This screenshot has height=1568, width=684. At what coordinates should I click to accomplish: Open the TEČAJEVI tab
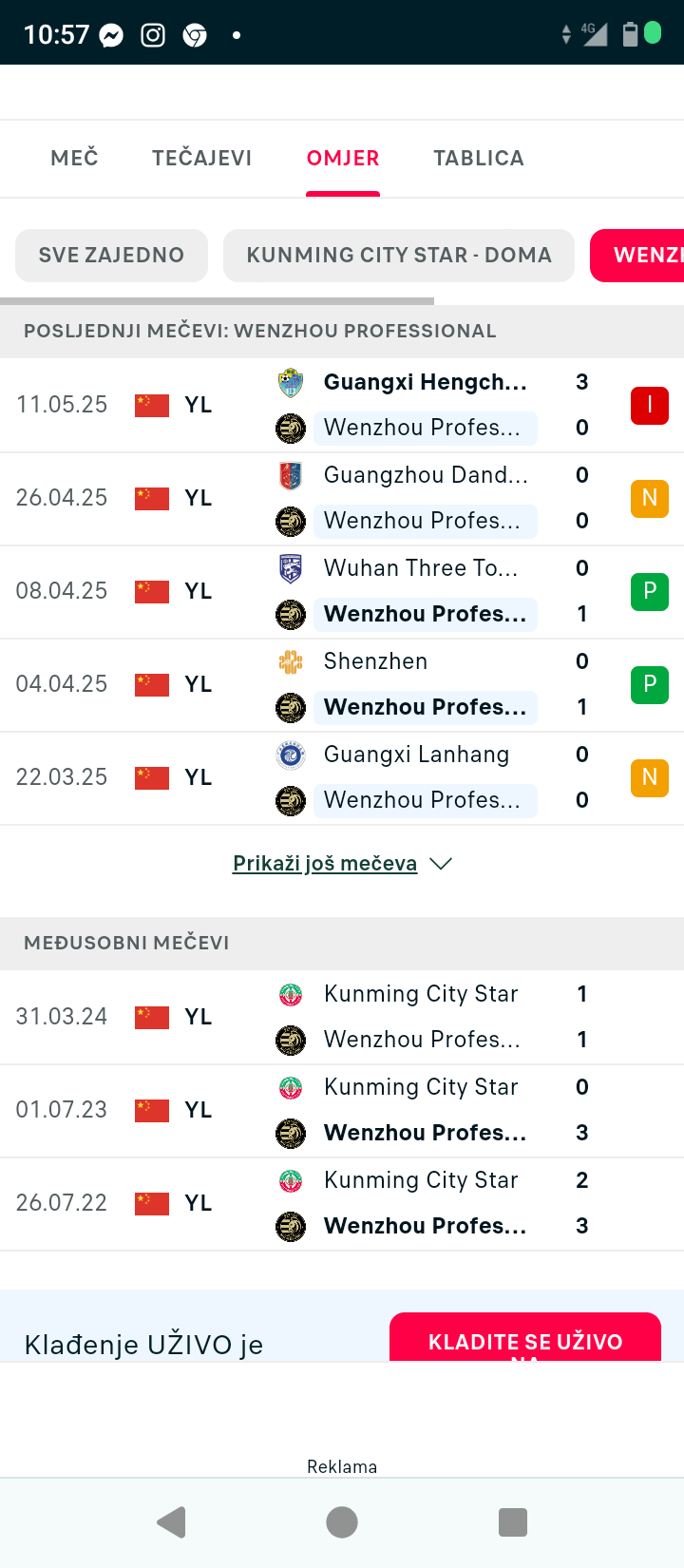pos(202,158)
